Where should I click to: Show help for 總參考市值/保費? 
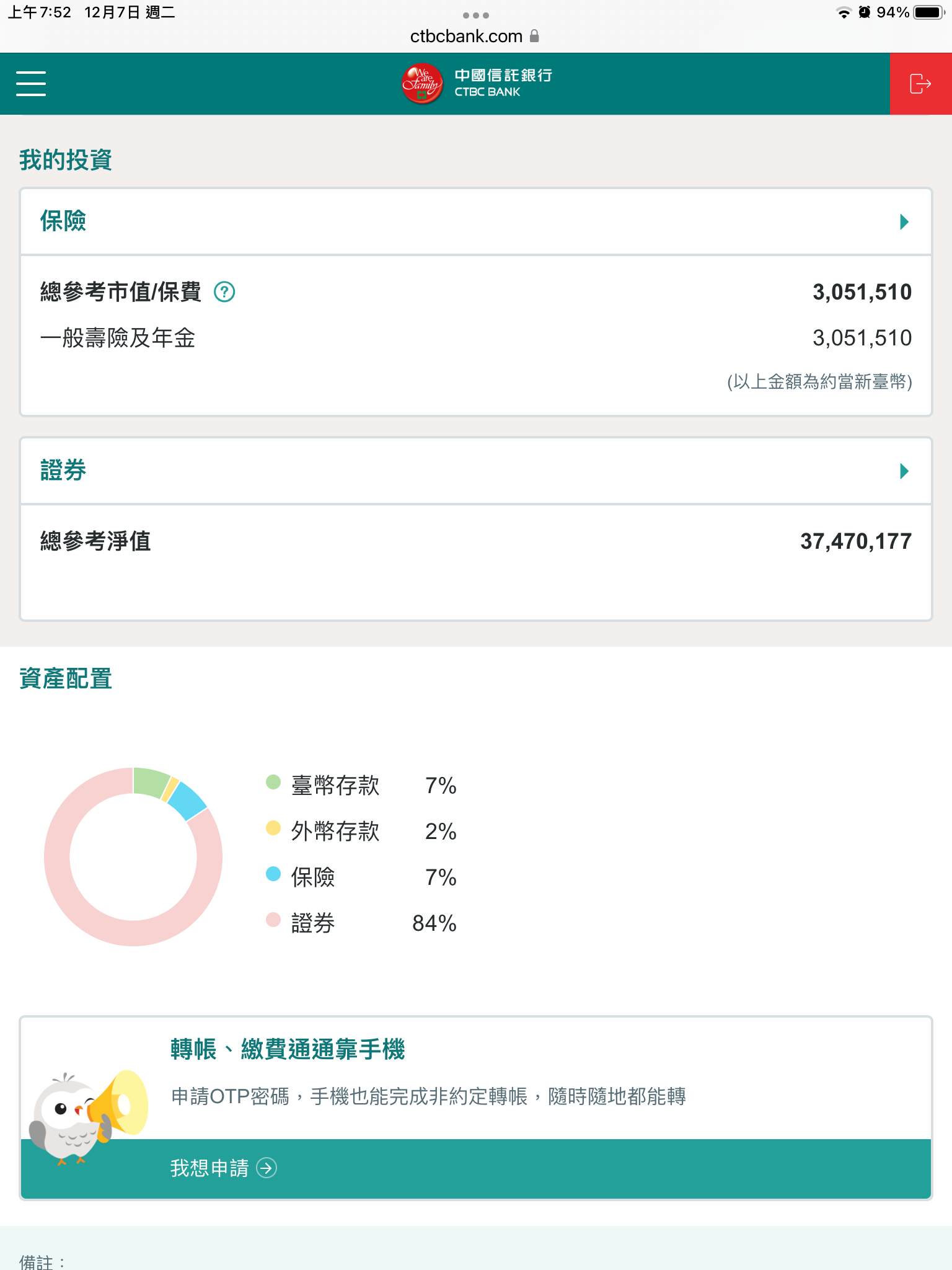click(x=224, y=291)
